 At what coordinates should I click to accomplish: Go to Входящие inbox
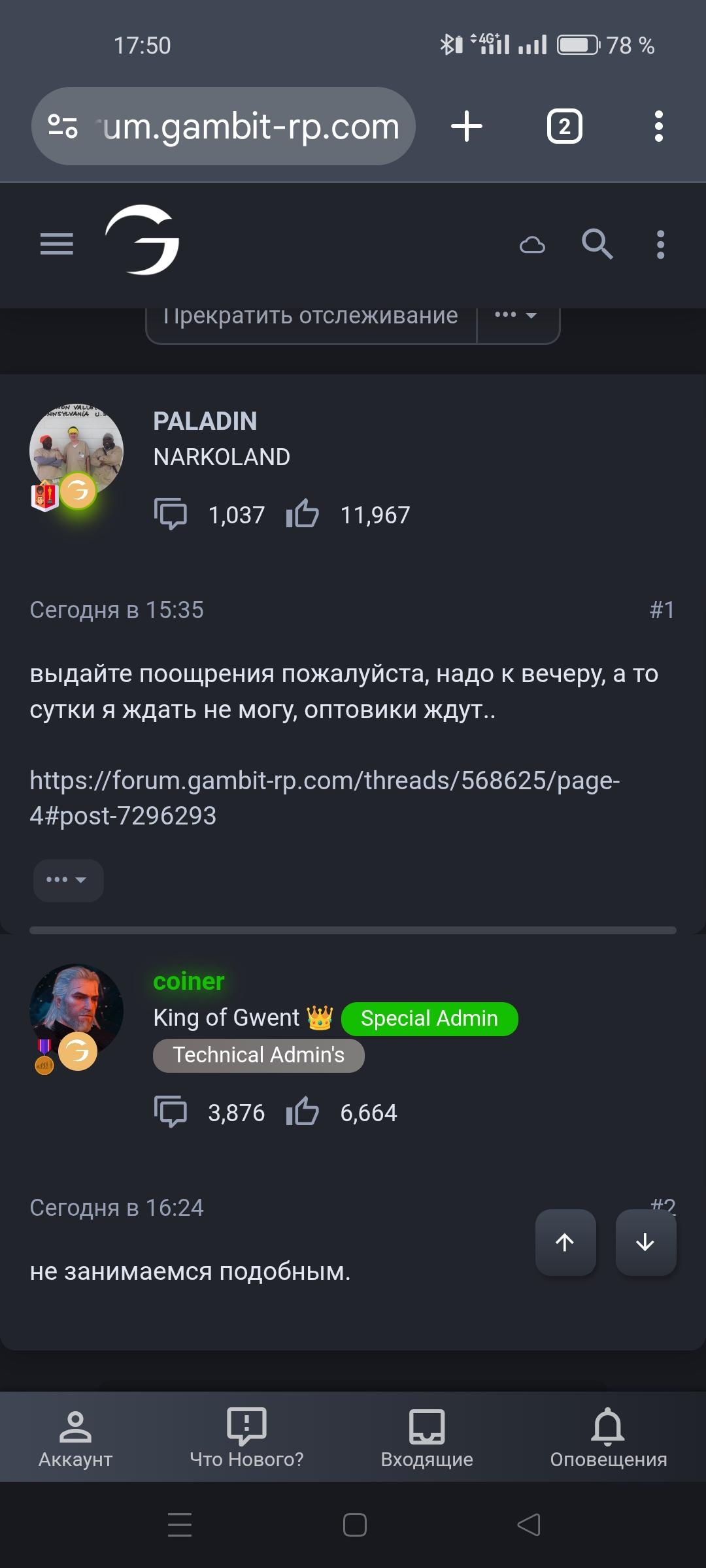427,1438
